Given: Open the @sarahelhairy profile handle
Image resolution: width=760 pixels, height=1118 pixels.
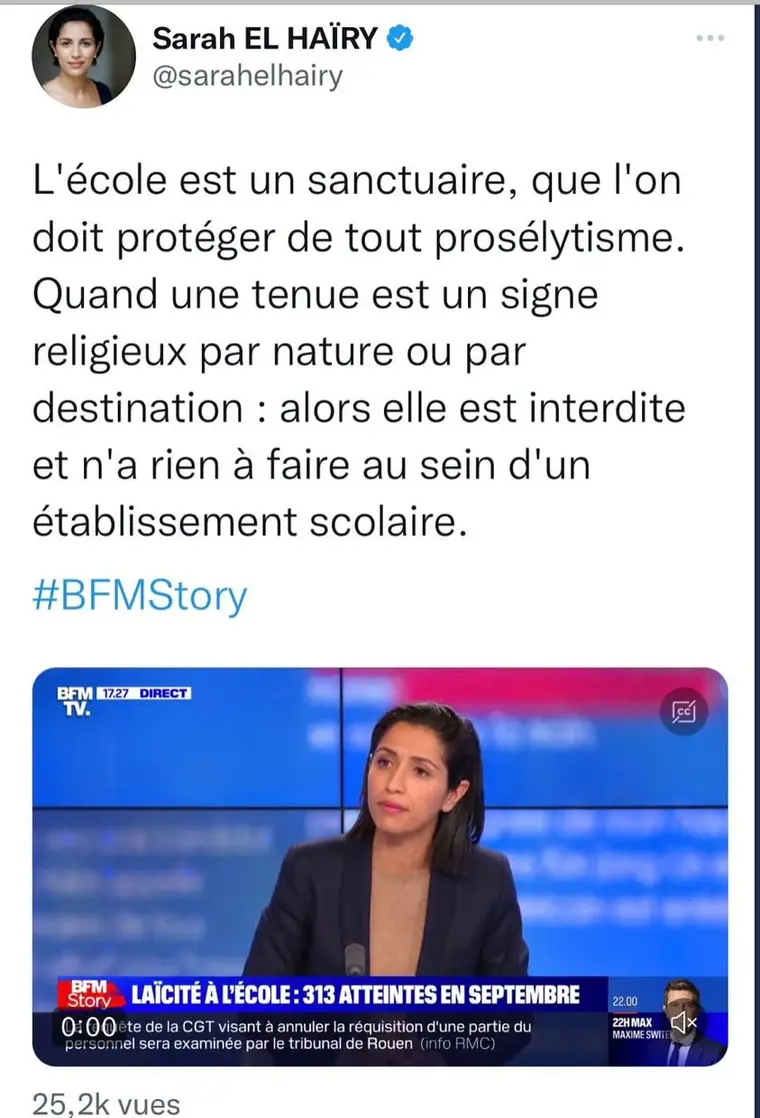Looking at the screenshot, I should point(247,76).
